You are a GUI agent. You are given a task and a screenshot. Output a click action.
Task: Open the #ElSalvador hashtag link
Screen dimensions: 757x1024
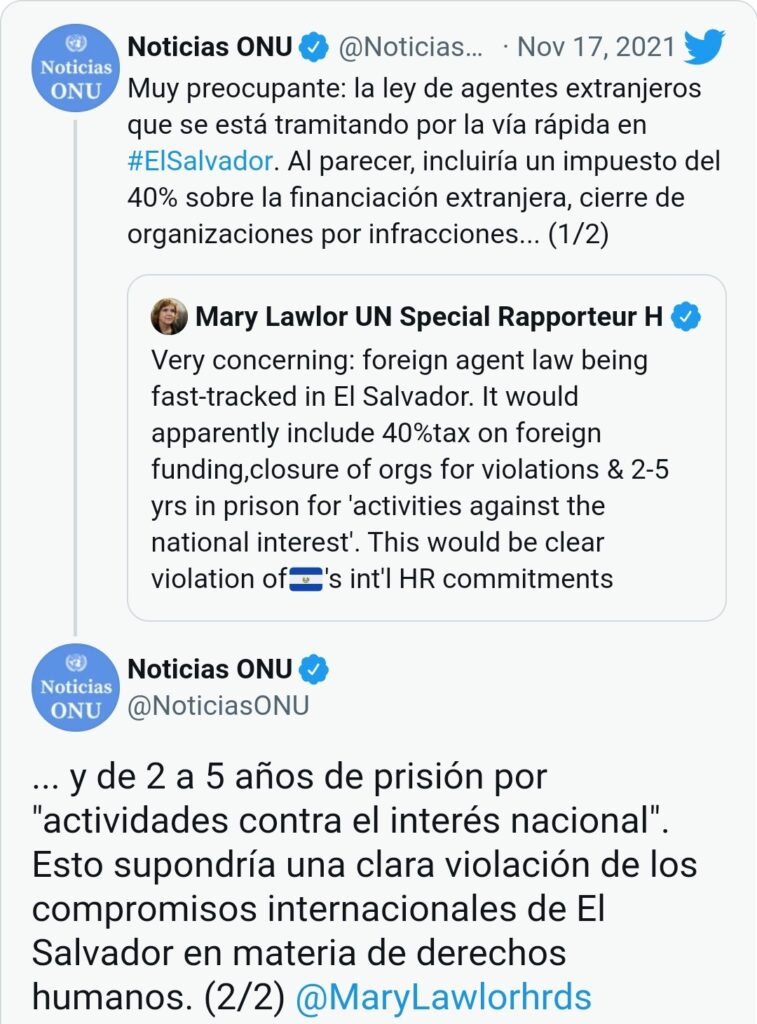(200, 162)
